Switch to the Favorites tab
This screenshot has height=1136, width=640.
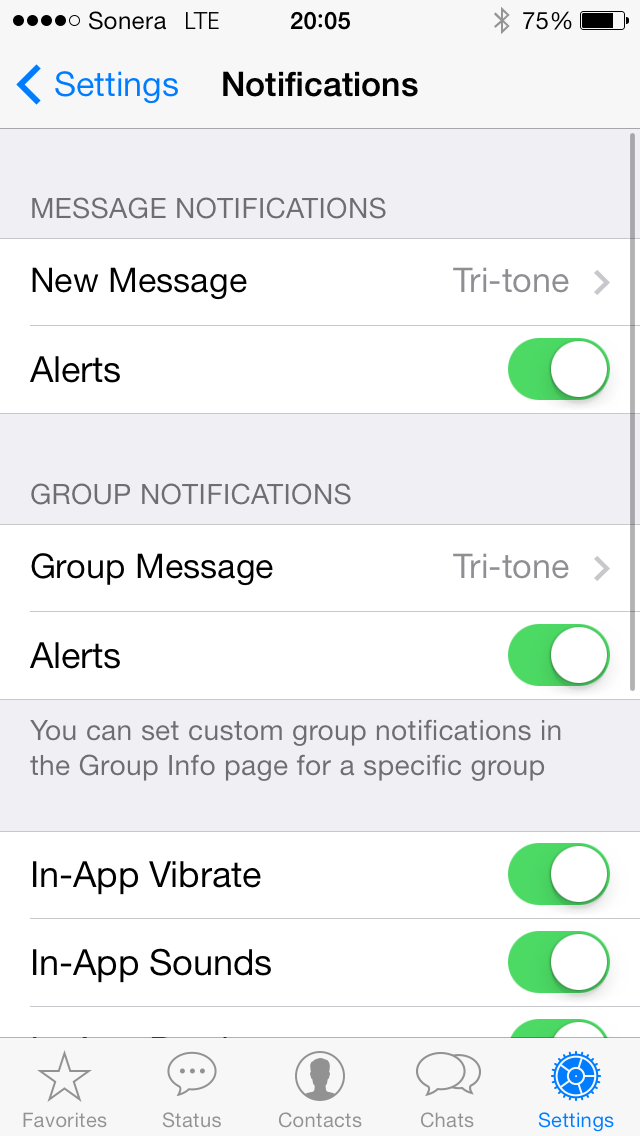pyautogui.click(x=64, y=1090)
